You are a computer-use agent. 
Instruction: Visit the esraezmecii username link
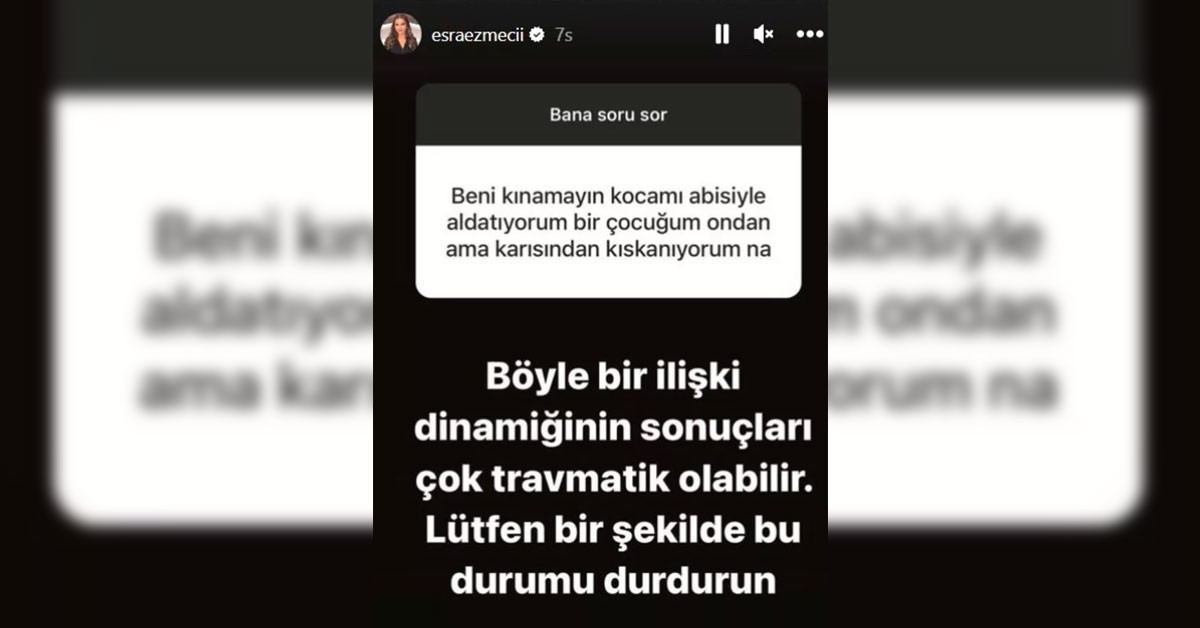(x=477, y=35)
